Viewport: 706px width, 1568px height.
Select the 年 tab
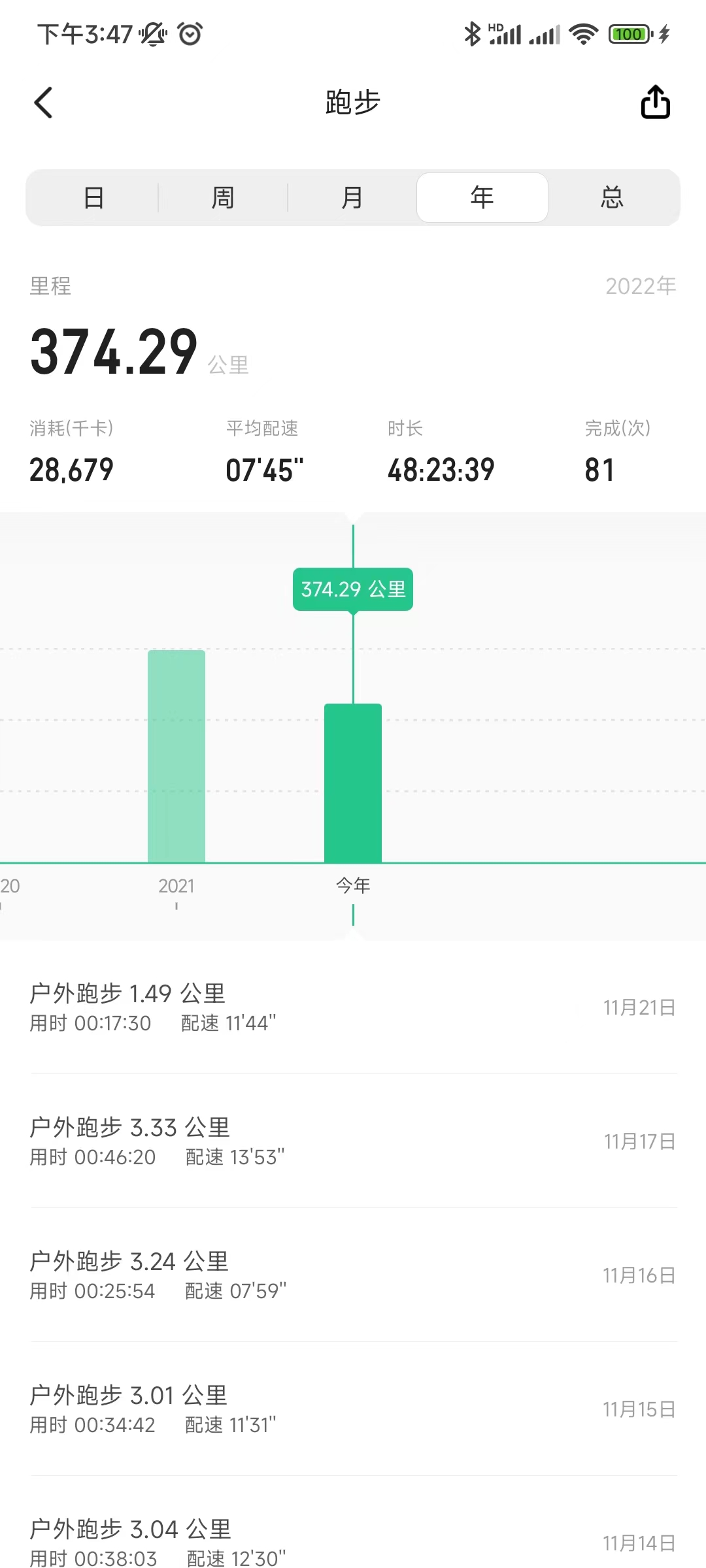pos(482,197)
